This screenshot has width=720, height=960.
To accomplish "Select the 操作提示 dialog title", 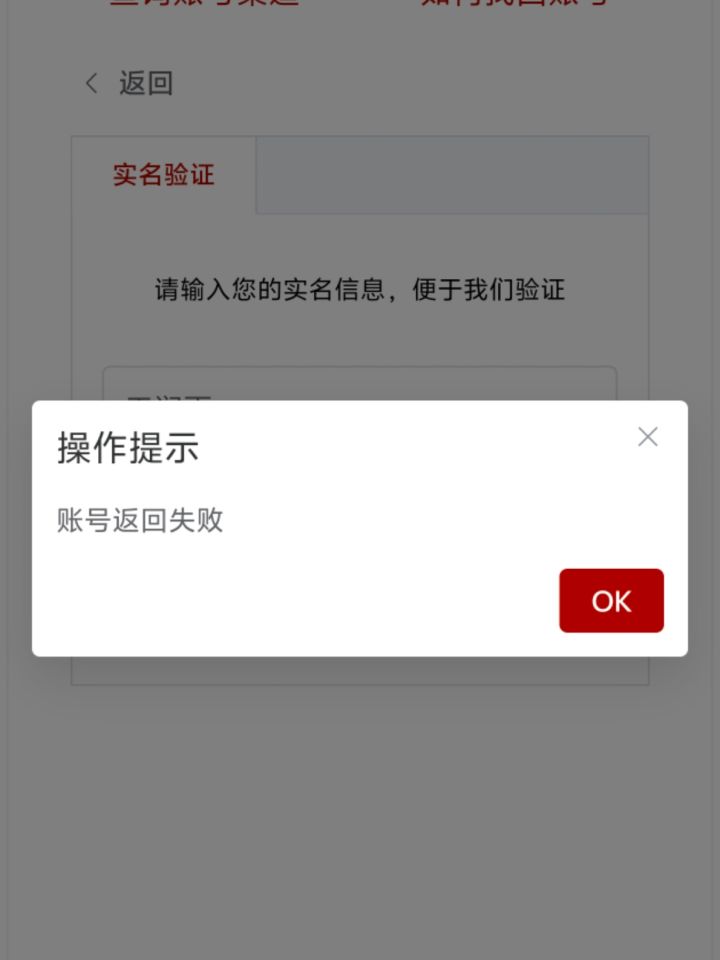I will tap(126, 449).
